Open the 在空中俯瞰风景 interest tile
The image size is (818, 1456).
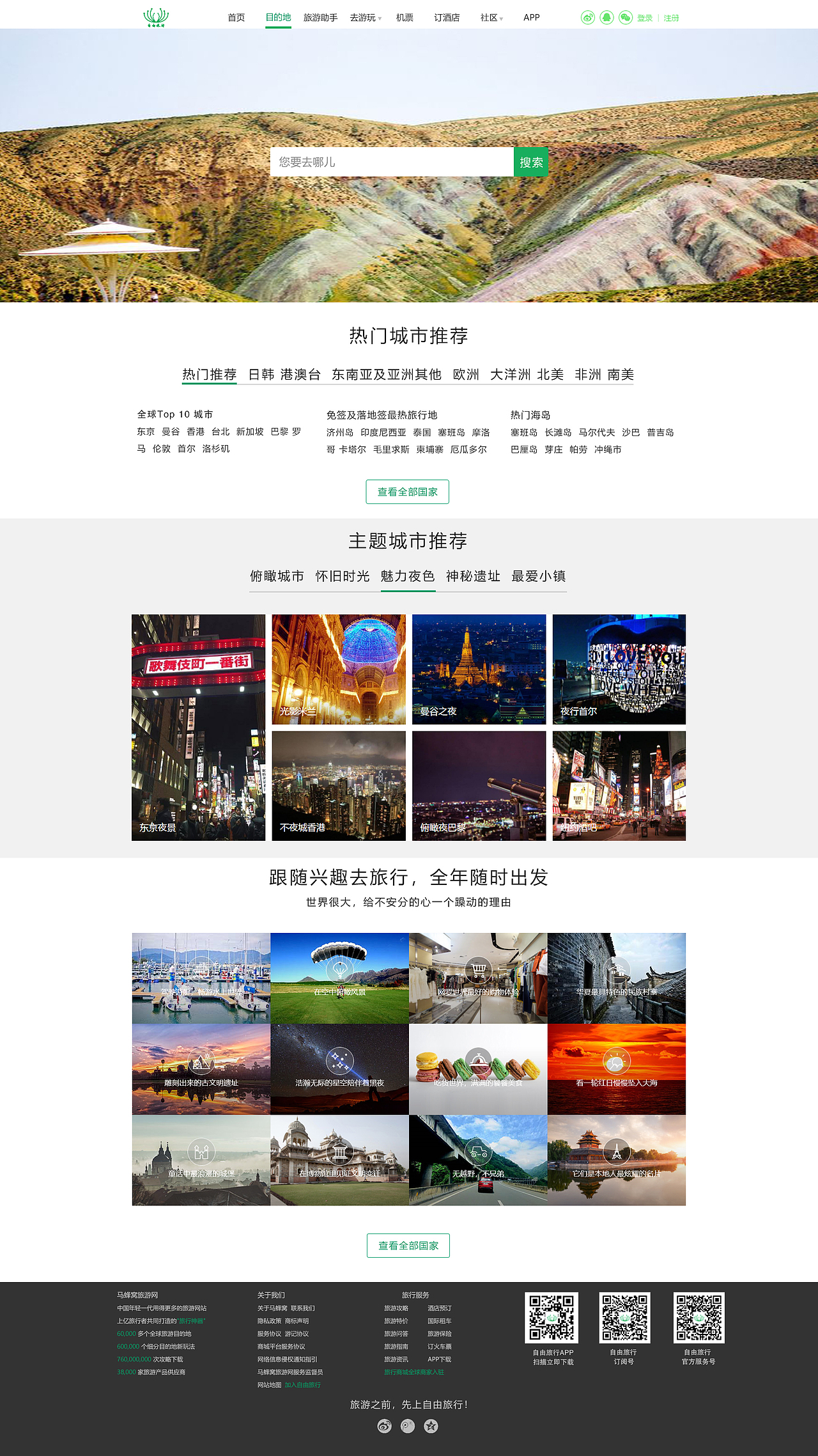tap(339, 978)
